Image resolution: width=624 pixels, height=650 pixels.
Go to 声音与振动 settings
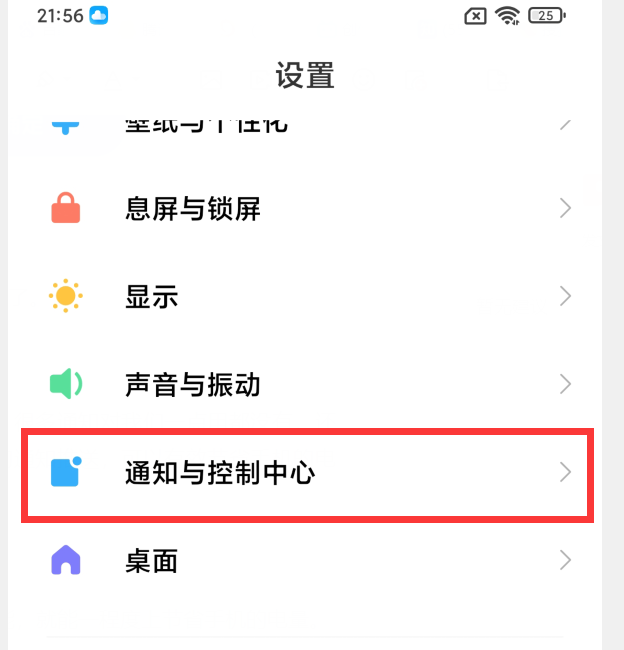click(x=193, y=384)
